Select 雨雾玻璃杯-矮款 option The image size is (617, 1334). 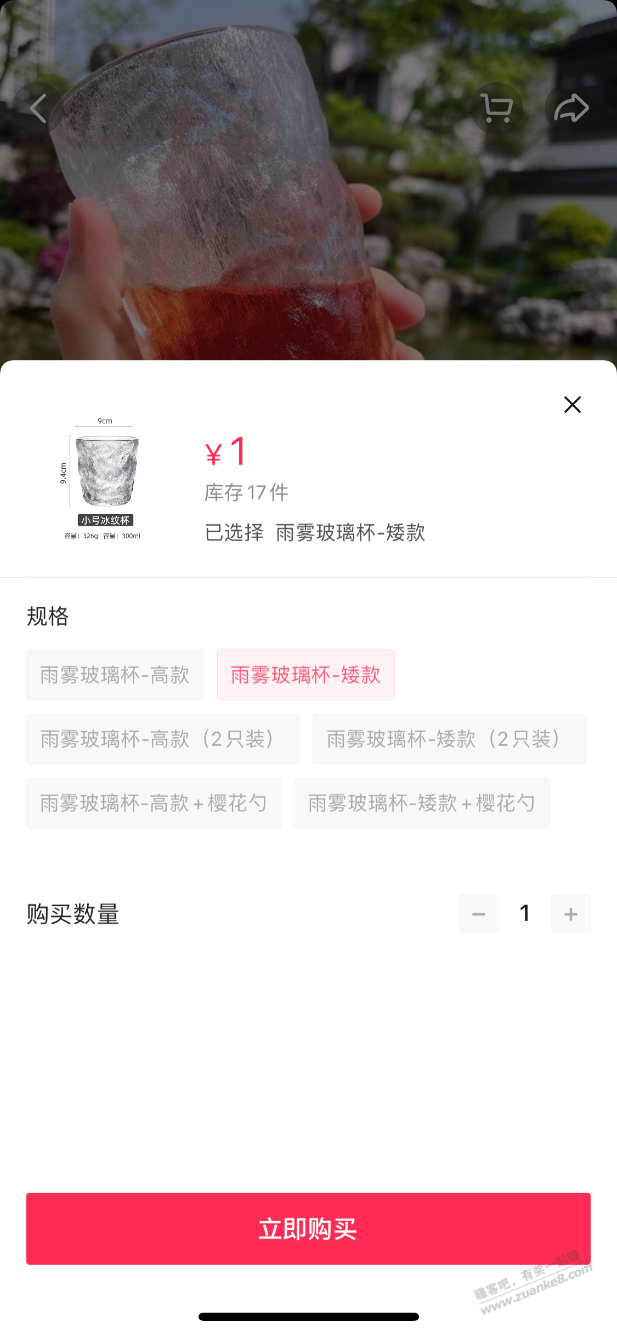(x=306, y=675)
